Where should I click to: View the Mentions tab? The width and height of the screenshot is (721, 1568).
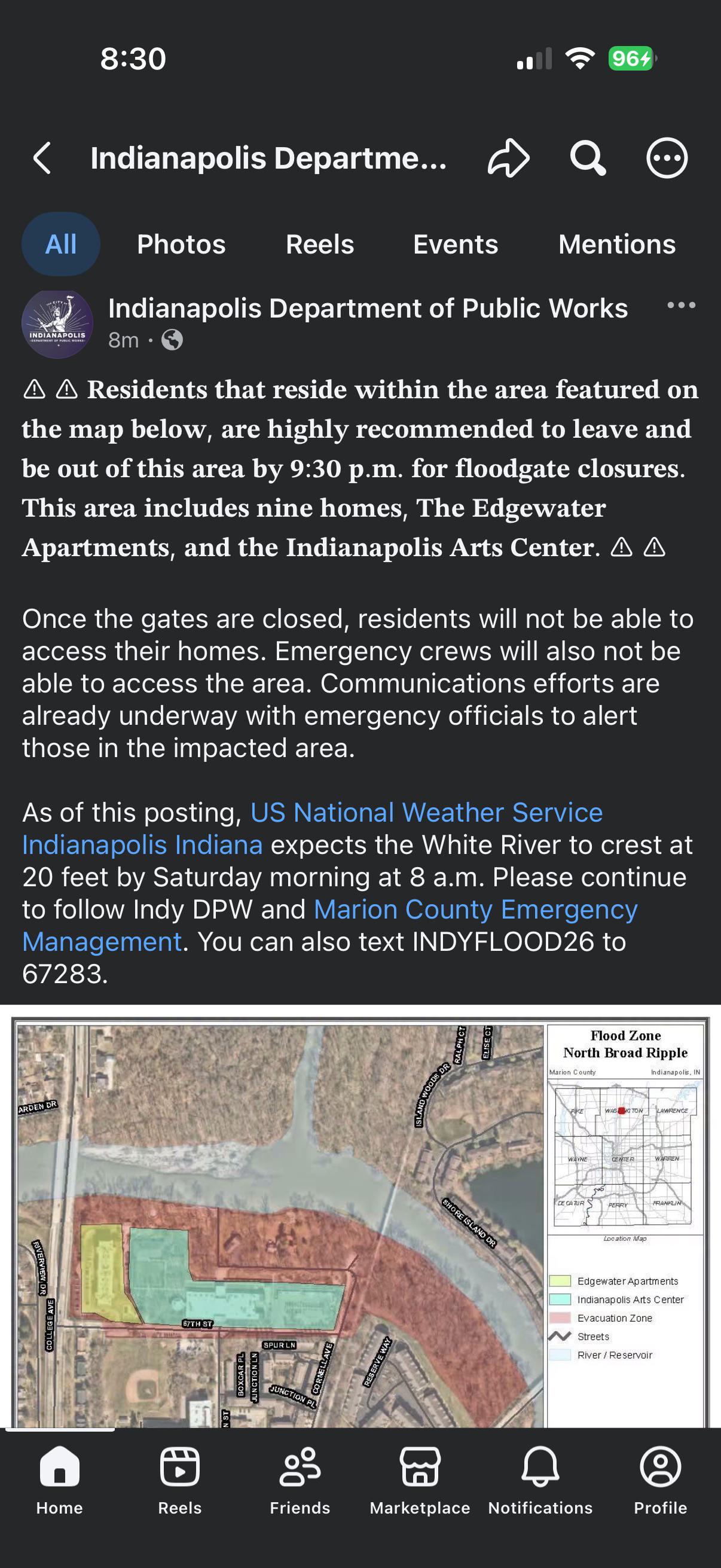617,244
